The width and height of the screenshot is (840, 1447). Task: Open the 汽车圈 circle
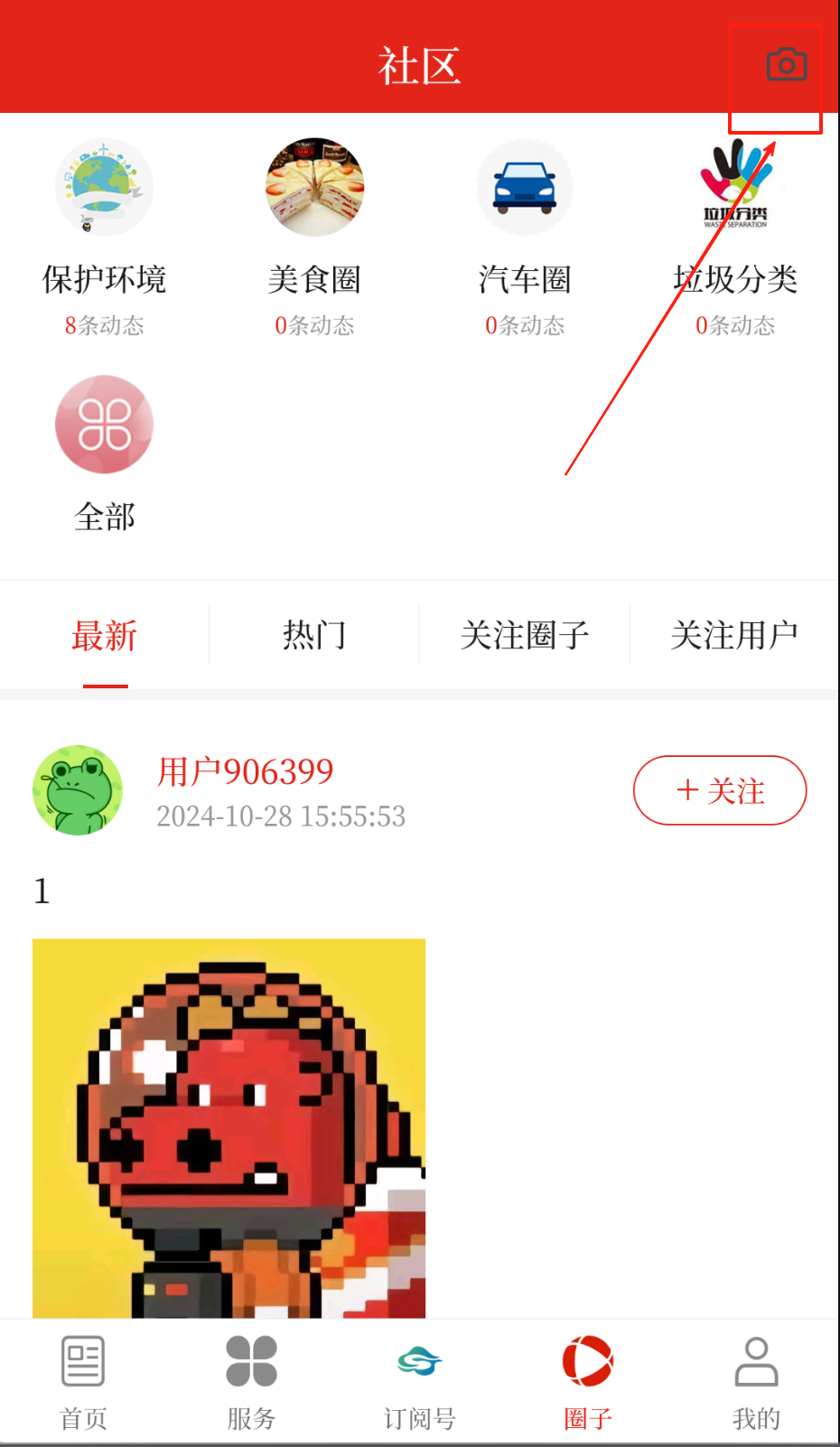point(525,188)
